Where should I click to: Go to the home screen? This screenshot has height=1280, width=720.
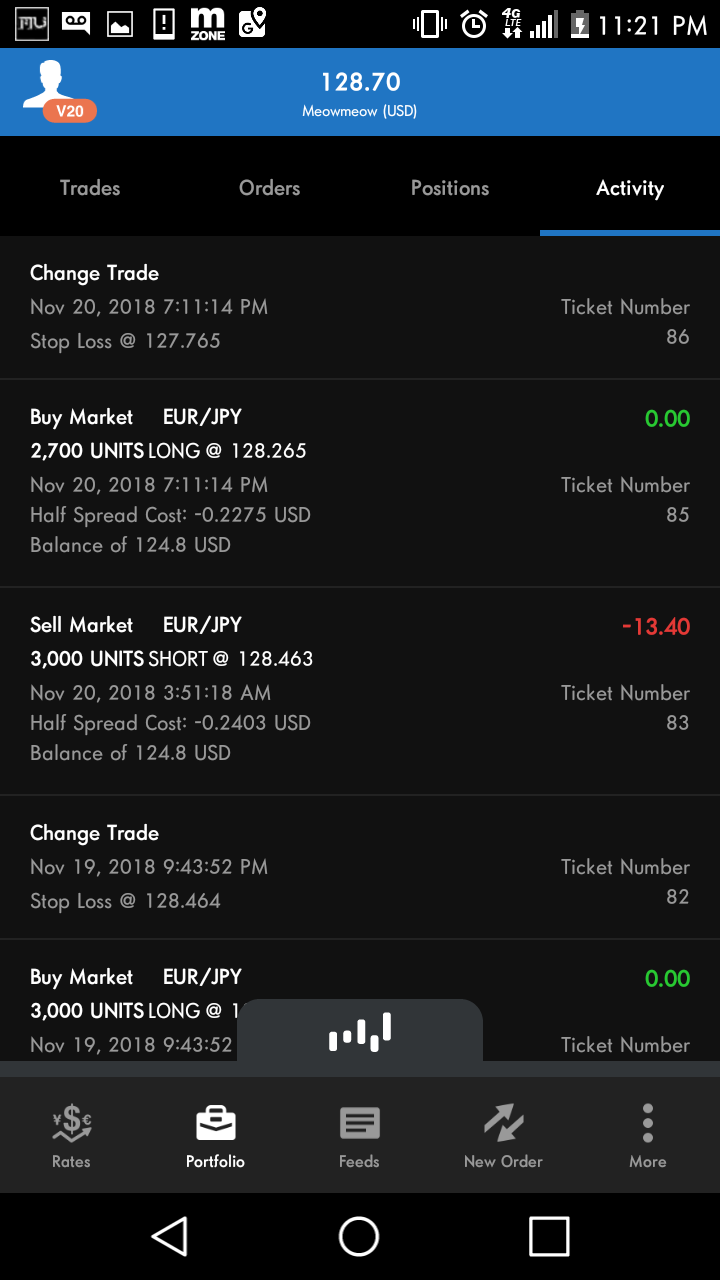coord(359,1236)
